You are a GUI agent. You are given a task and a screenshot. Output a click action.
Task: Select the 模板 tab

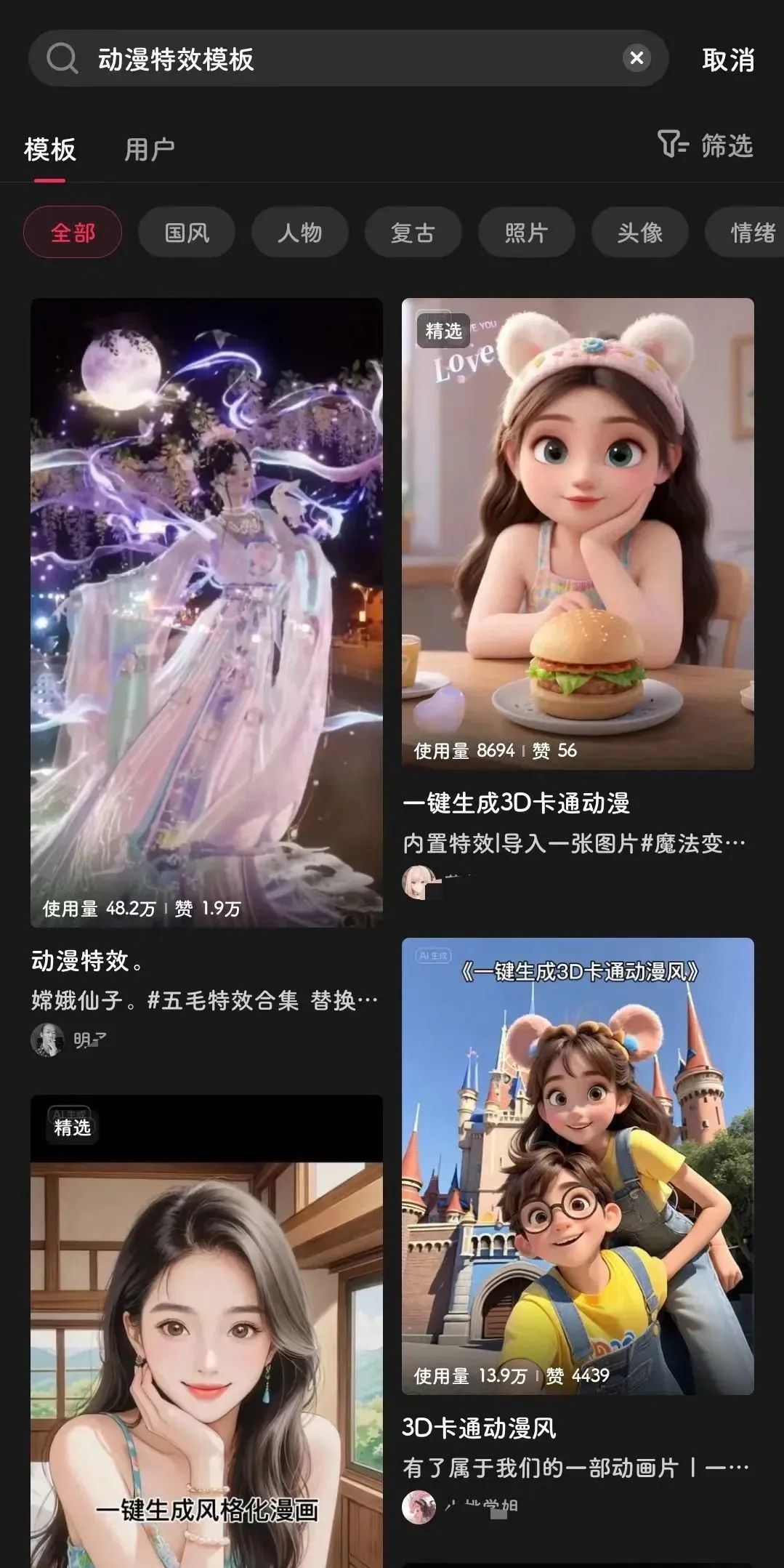49,150
